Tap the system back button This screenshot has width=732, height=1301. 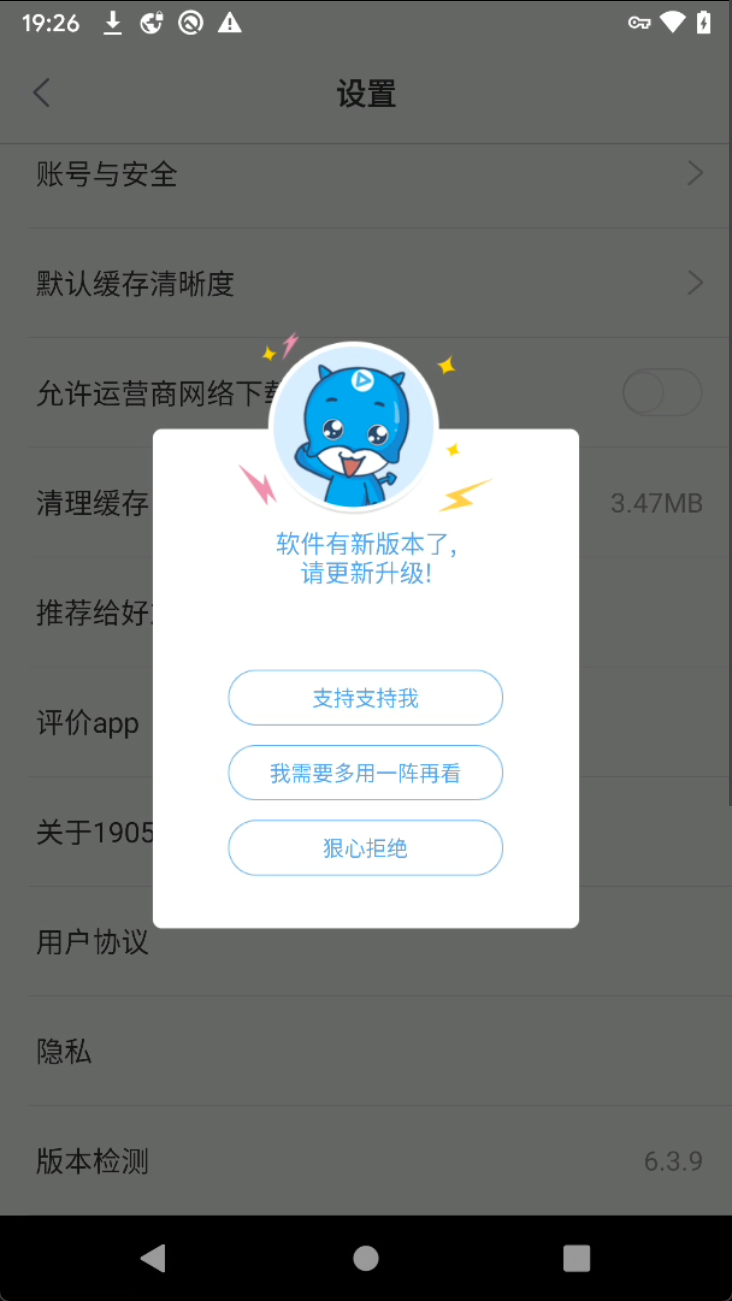pyautogui.click(x=153, y=1258)
